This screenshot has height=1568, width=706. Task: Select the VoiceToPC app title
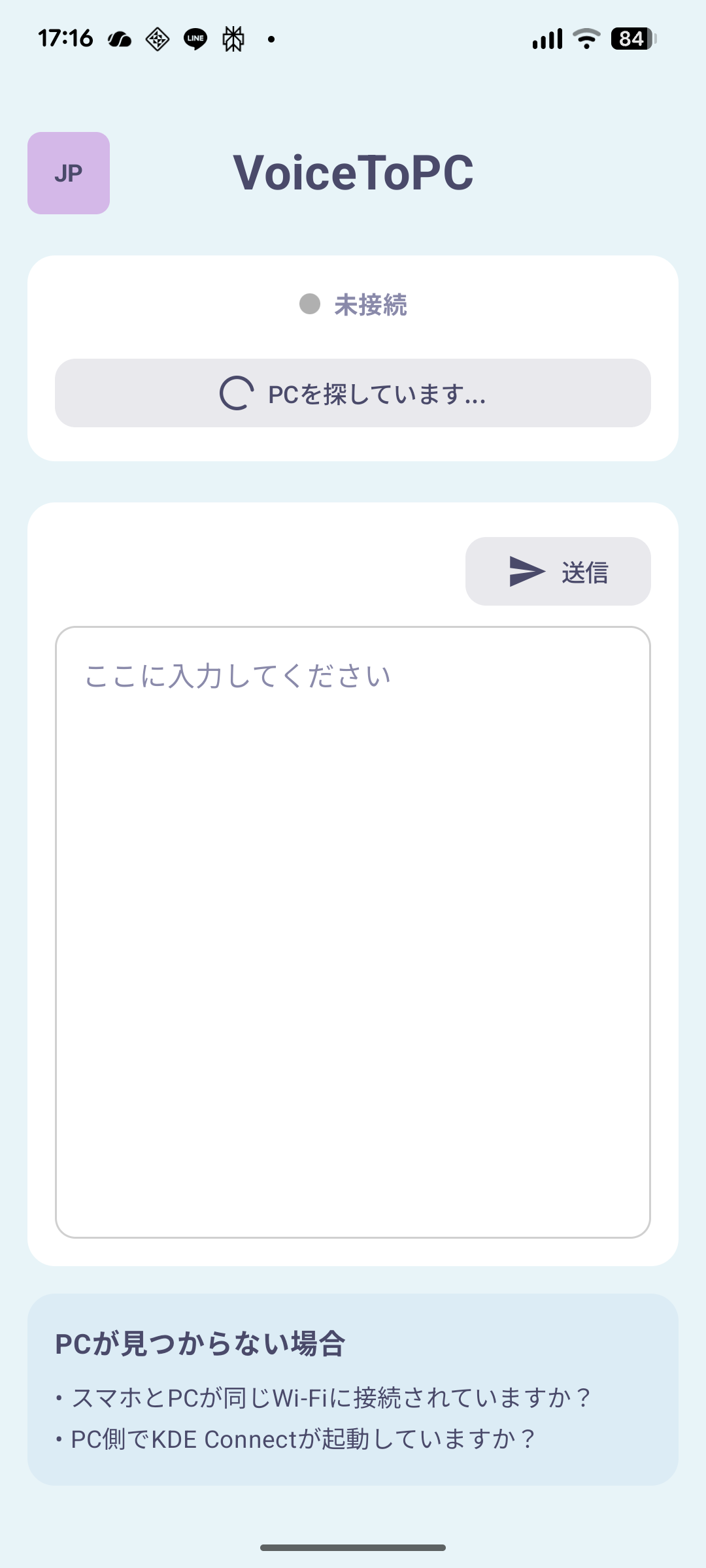[353, 172]
